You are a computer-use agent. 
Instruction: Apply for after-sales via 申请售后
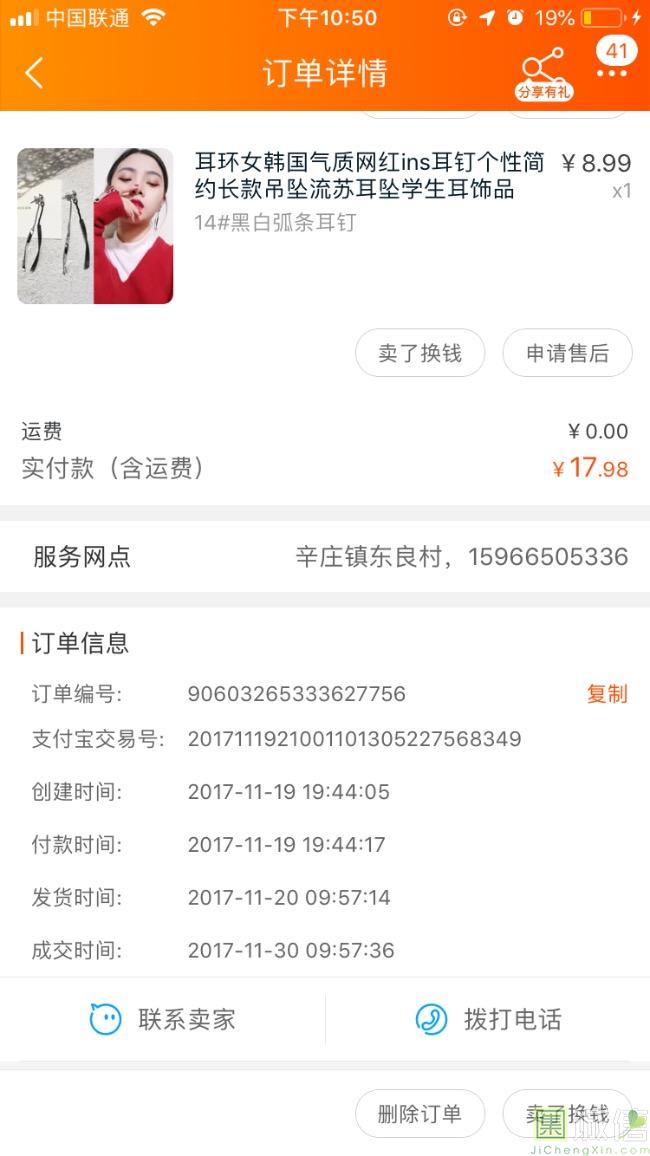click(567, 353)
